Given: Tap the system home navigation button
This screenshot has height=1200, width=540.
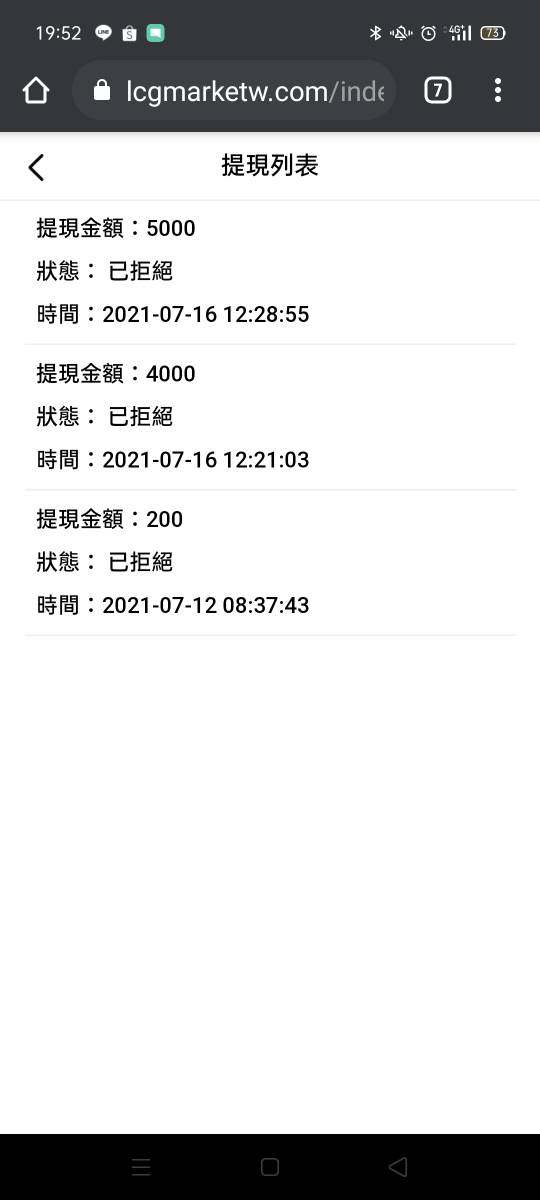Looking at the screenshot, I should click(x=270, y=1167).
